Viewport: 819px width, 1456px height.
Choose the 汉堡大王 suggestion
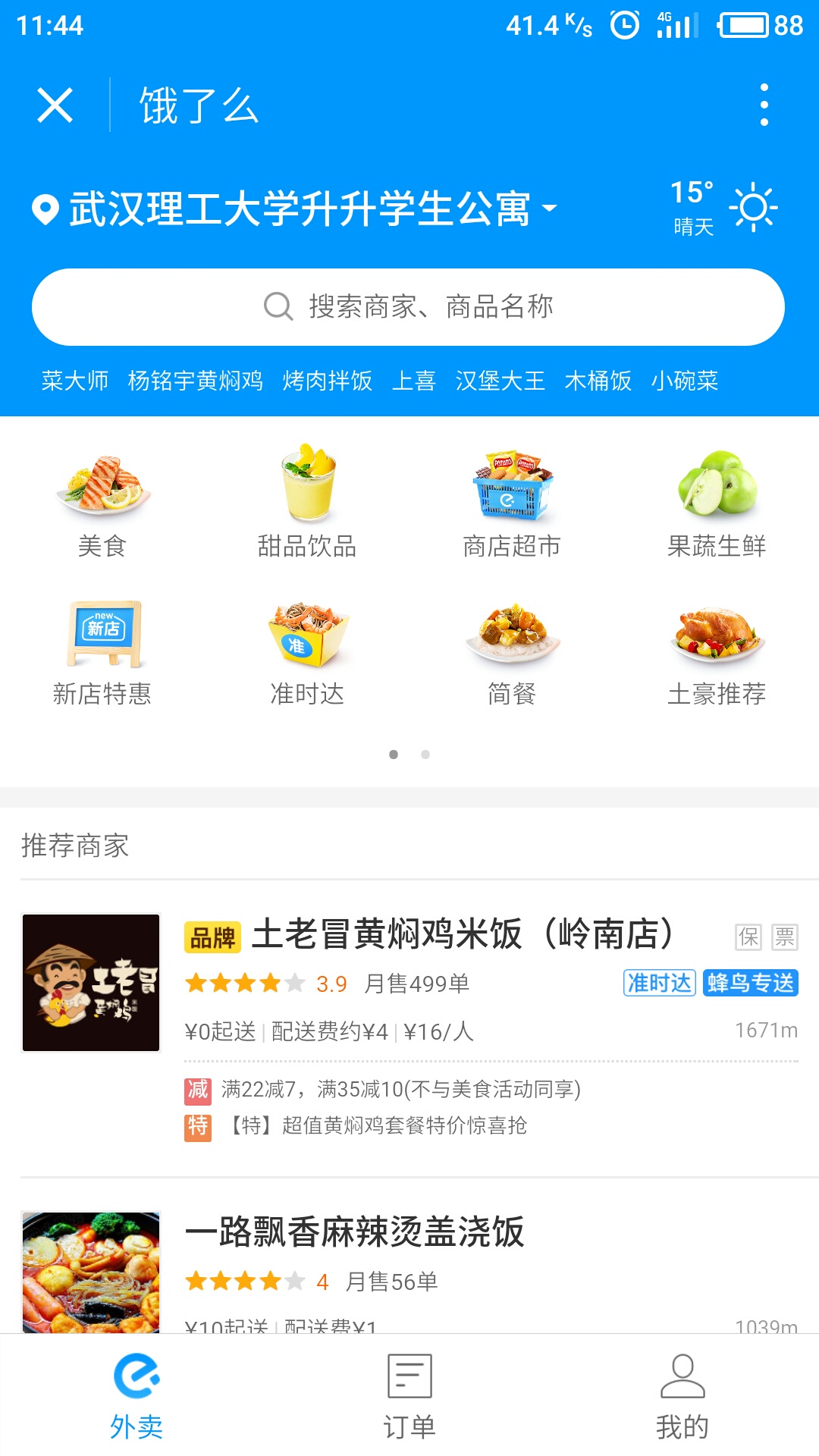coord(500,381)
